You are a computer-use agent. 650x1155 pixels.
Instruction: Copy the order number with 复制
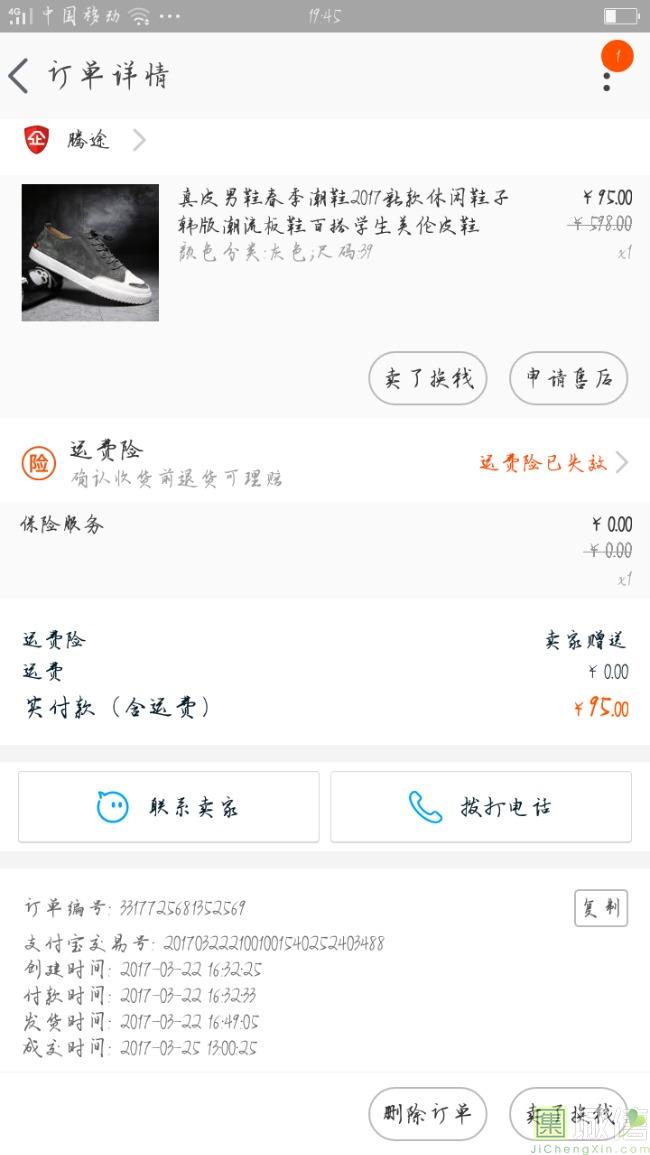[601, 908]
